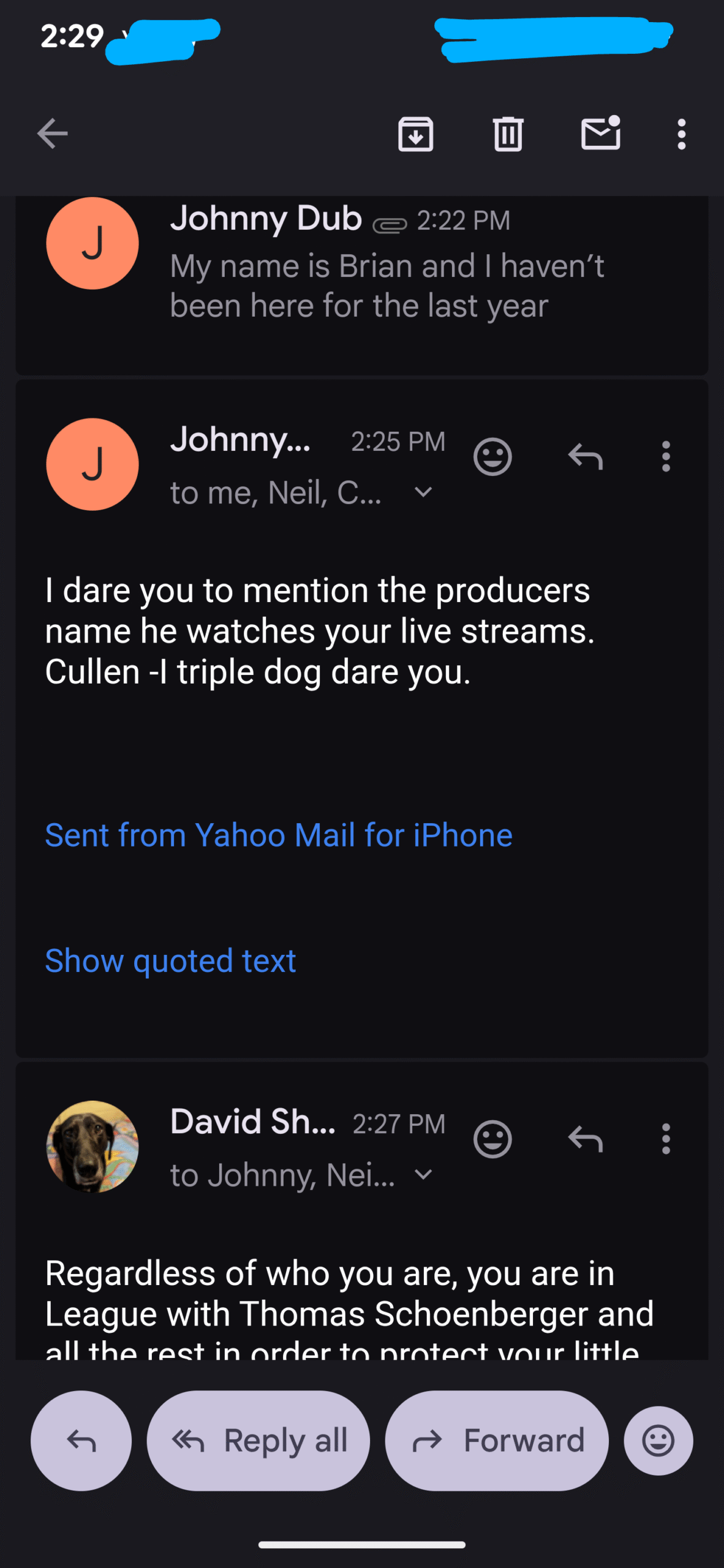Go back to the inbox

click(52, 134)
